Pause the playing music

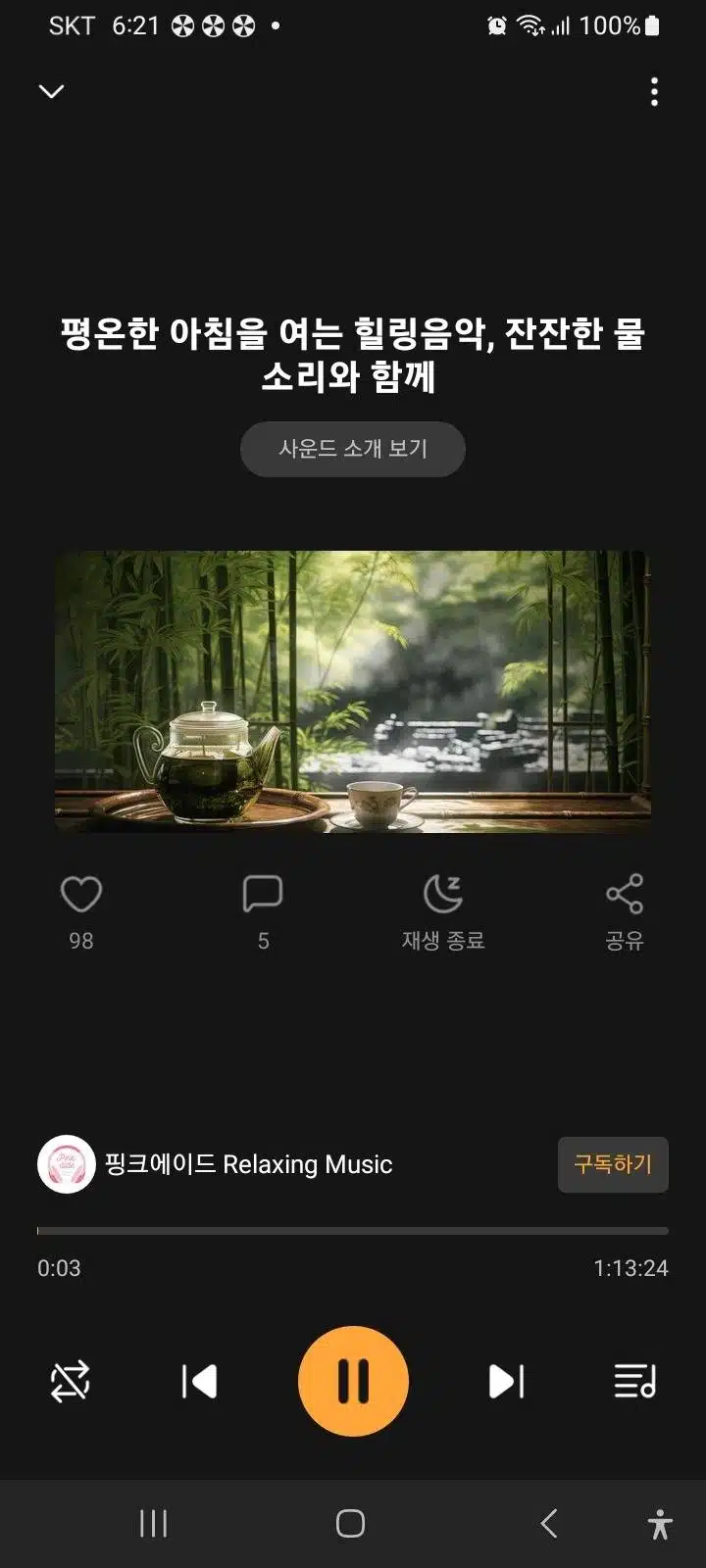pos(353,1382)
